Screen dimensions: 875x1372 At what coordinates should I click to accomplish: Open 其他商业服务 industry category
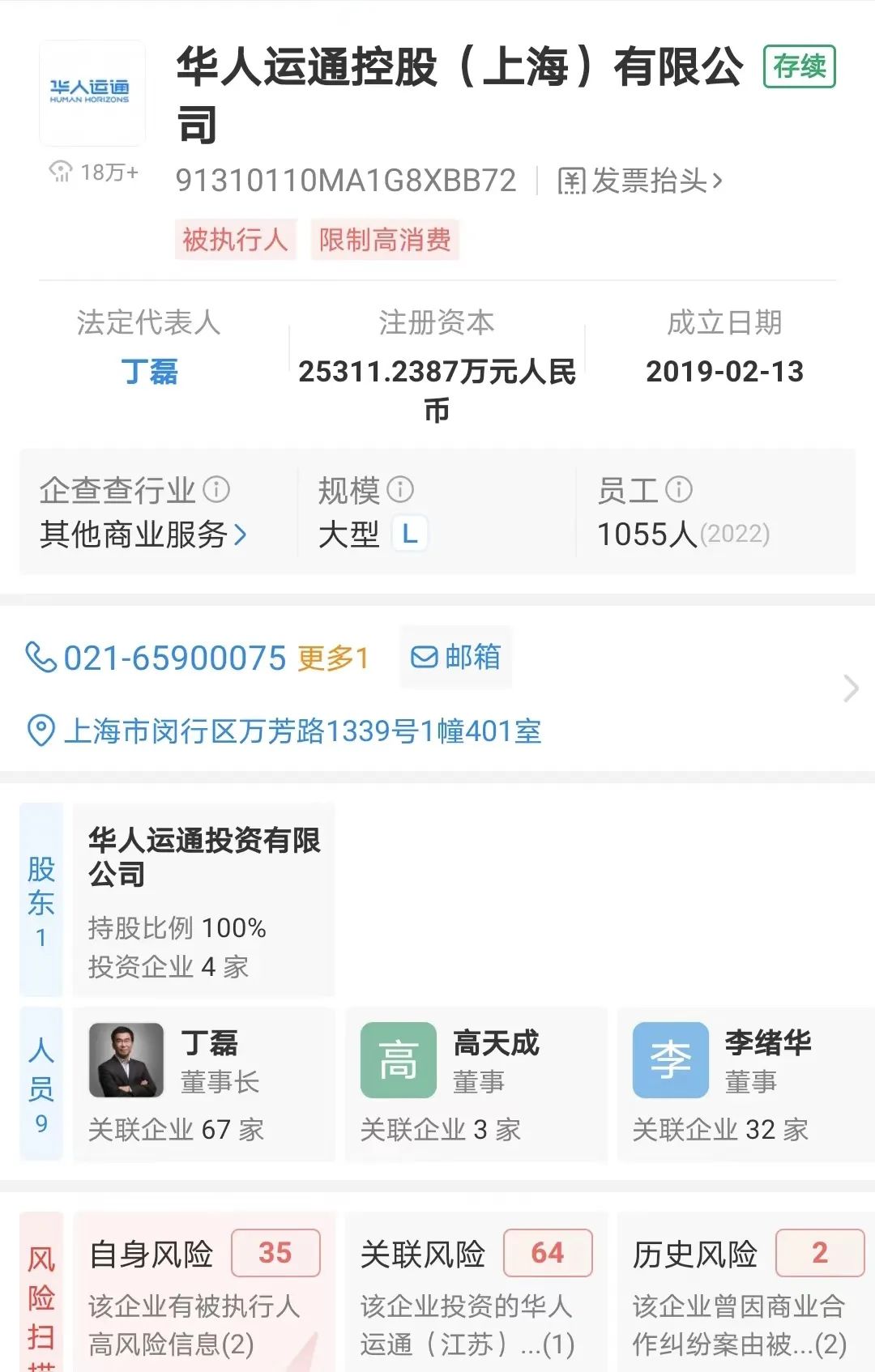[x=143, y=535]
